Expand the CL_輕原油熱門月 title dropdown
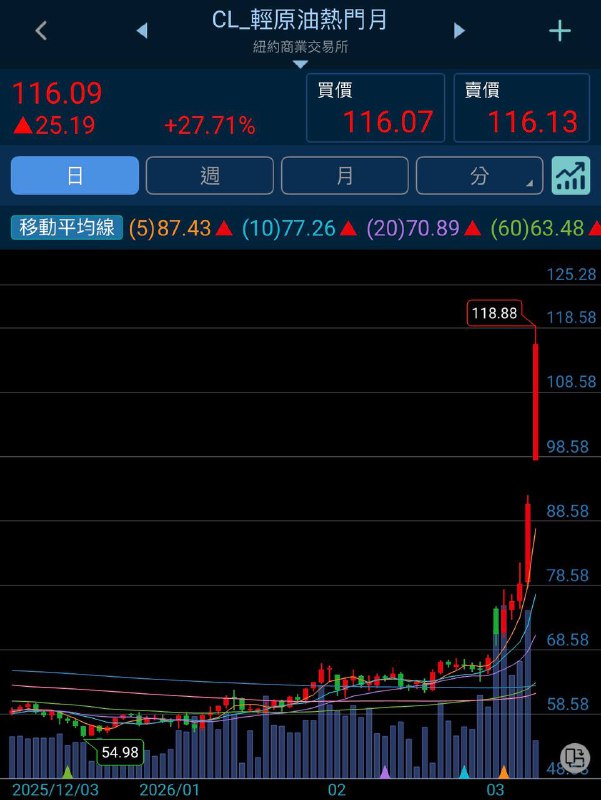 tap(300, 63)
